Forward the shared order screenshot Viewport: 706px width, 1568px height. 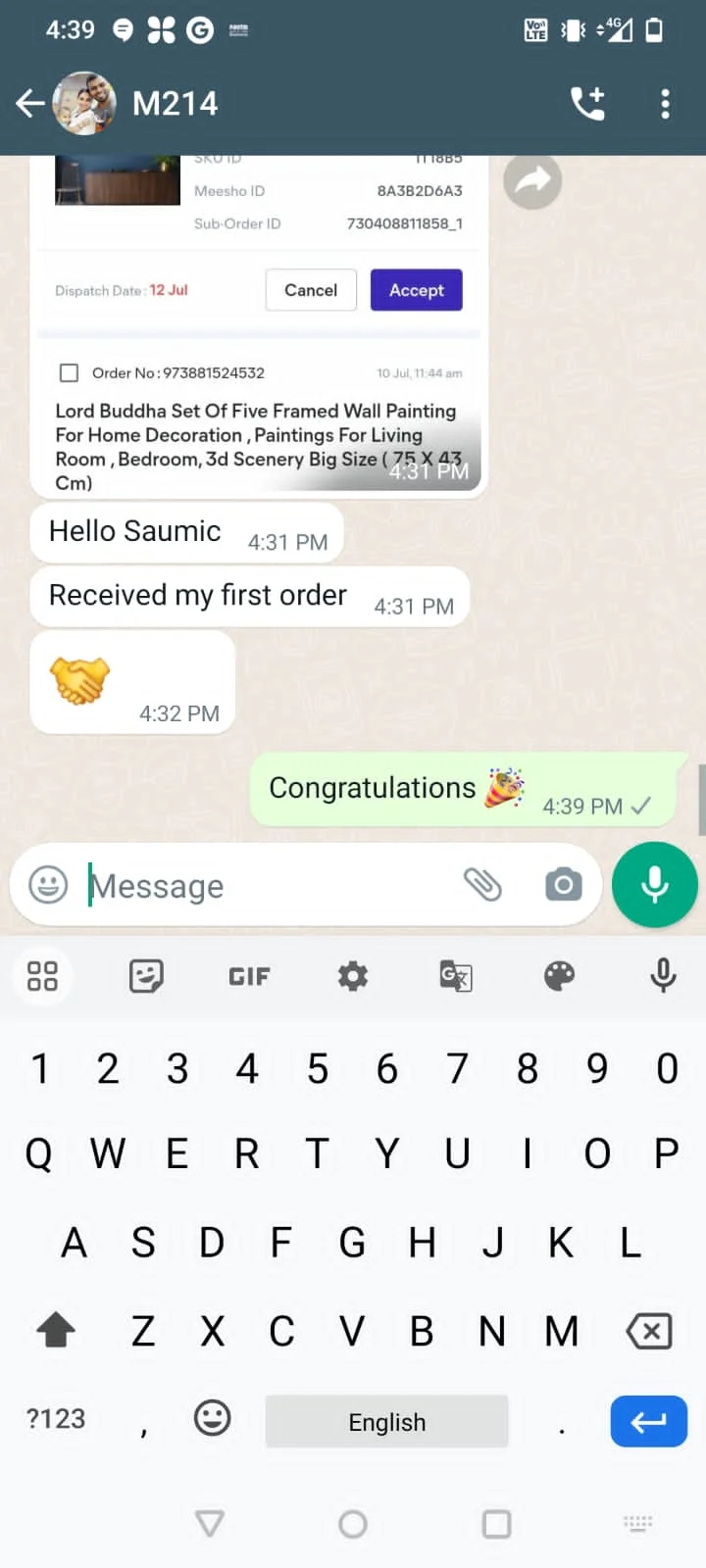[532, 180]
